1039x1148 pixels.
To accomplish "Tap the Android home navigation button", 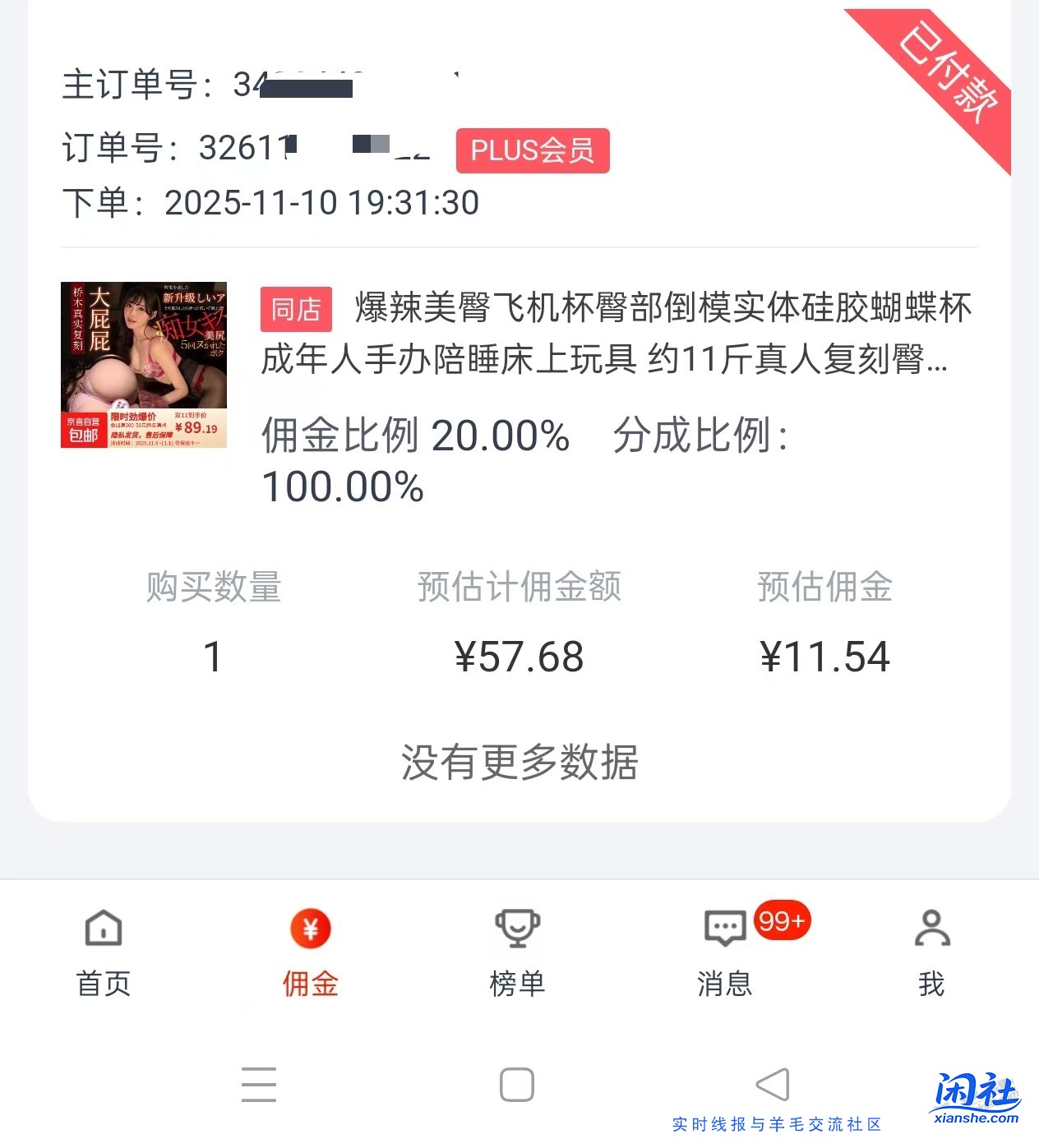I will tap(515, 1084).
